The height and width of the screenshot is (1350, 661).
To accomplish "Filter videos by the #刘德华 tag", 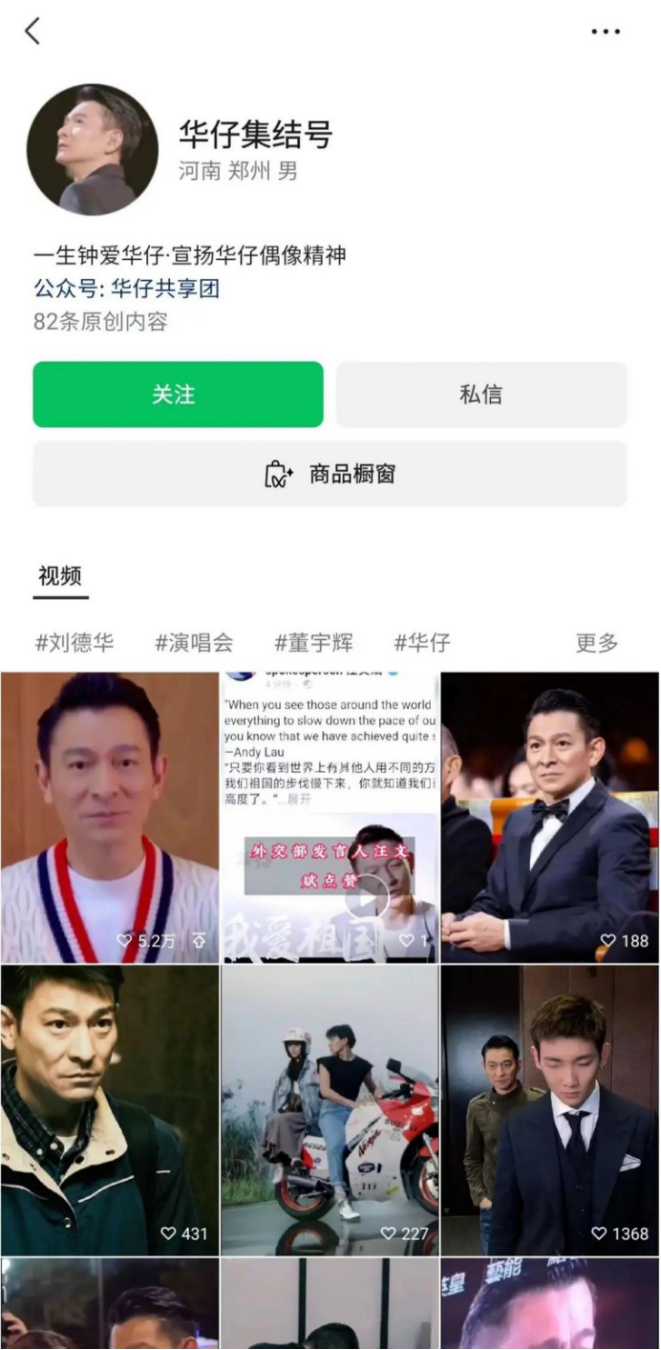I will pyautogui.click(x=75, y=642).
